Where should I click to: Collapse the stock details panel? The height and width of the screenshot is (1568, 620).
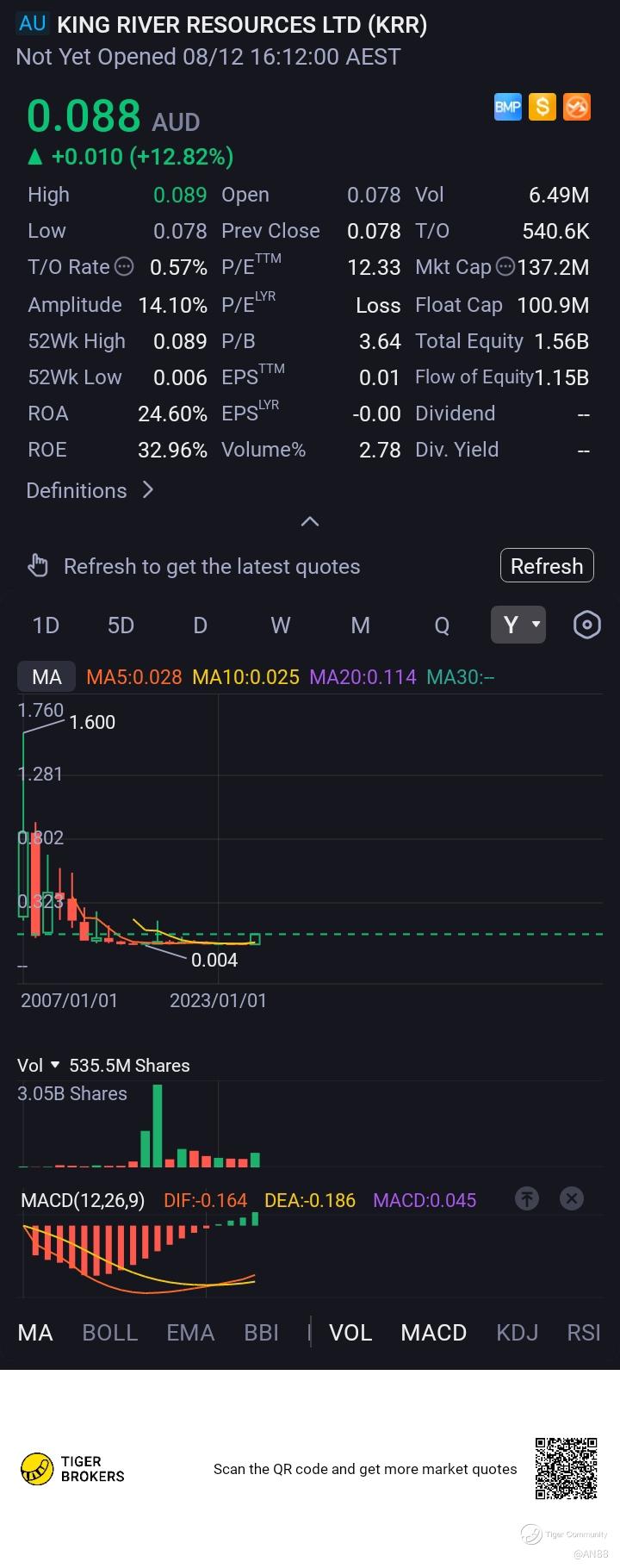point(310,521)
